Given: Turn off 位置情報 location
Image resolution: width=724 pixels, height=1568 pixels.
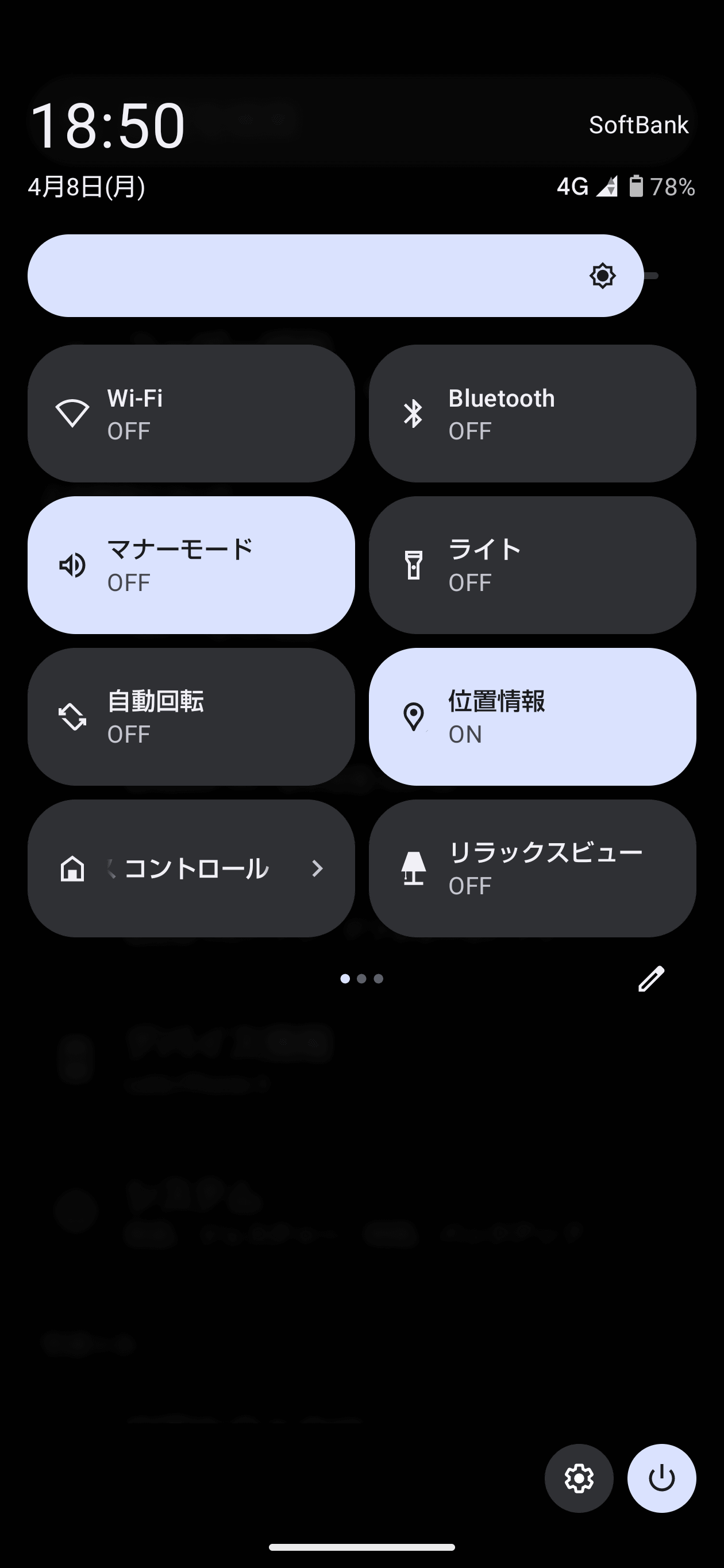Looking at the screenshot, I should [x=532, y=717].
